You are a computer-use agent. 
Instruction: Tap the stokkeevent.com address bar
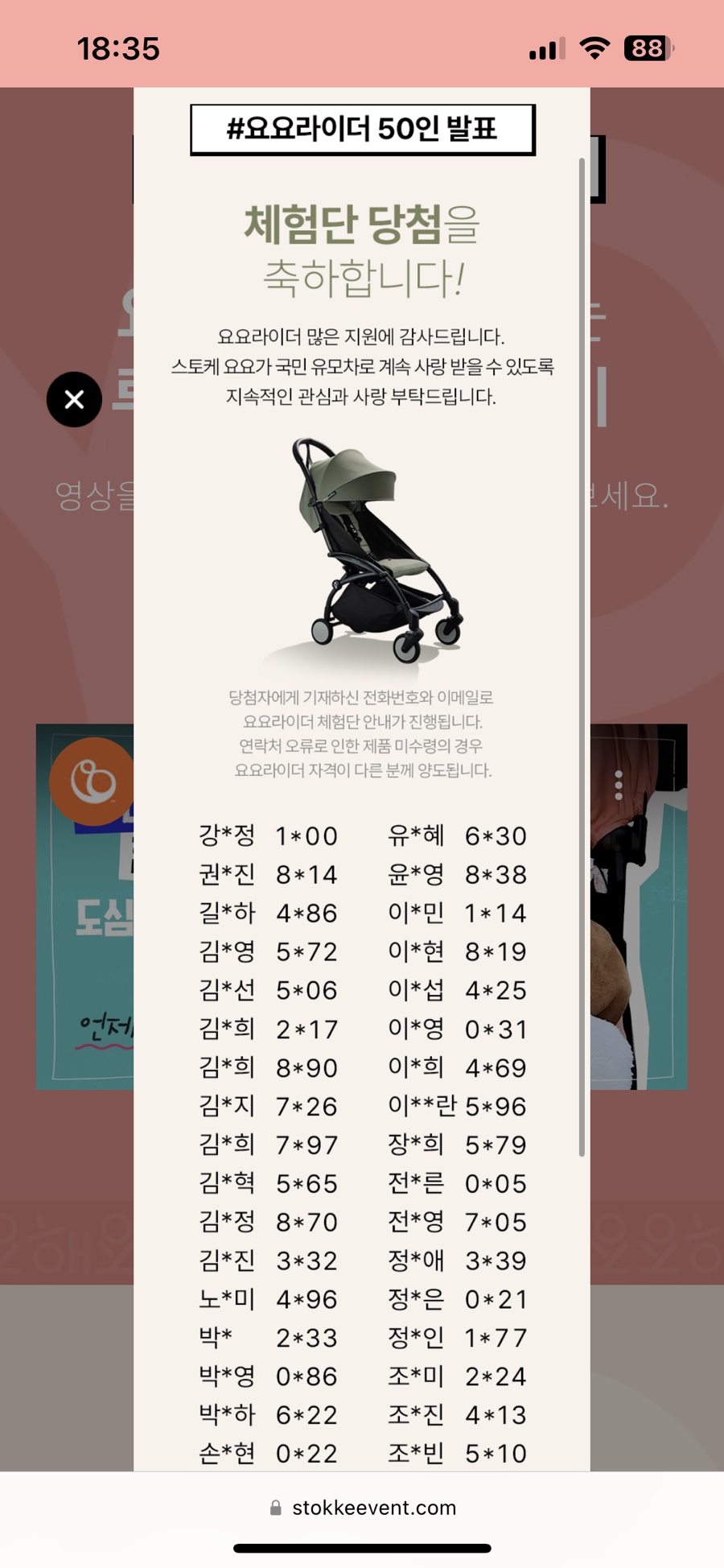tap(364, 1507)
